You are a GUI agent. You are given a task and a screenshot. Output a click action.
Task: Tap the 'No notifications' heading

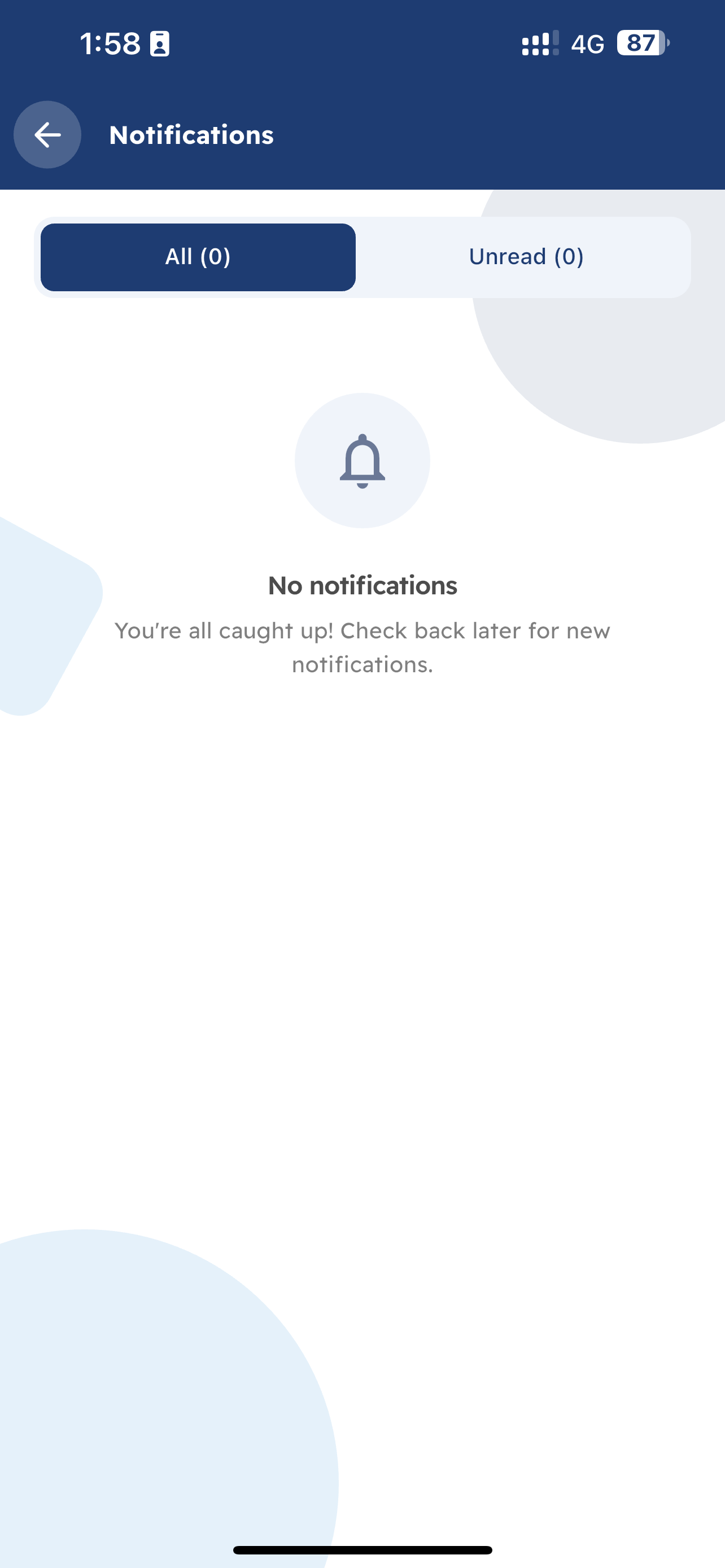362,585
